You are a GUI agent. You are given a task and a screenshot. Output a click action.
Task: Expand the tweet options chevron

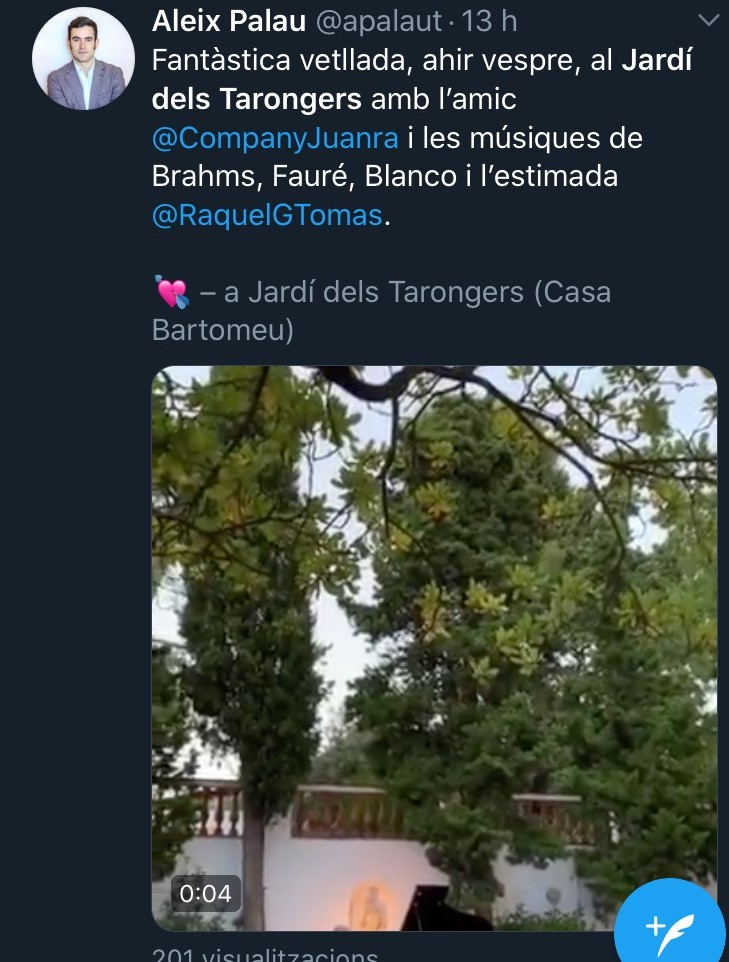707,20
